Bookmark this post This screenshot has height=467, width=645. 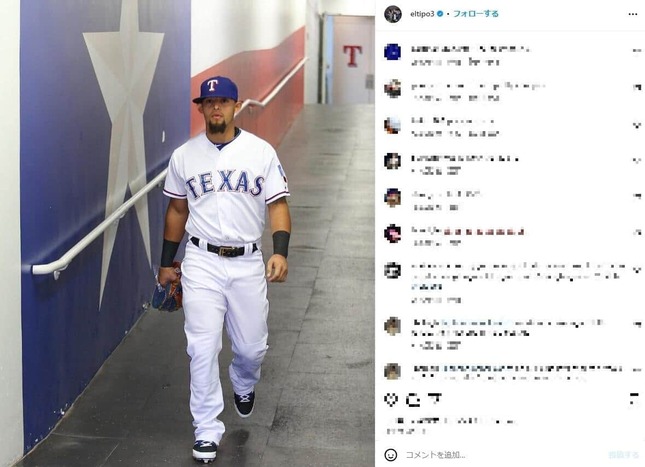pos(633,399)
